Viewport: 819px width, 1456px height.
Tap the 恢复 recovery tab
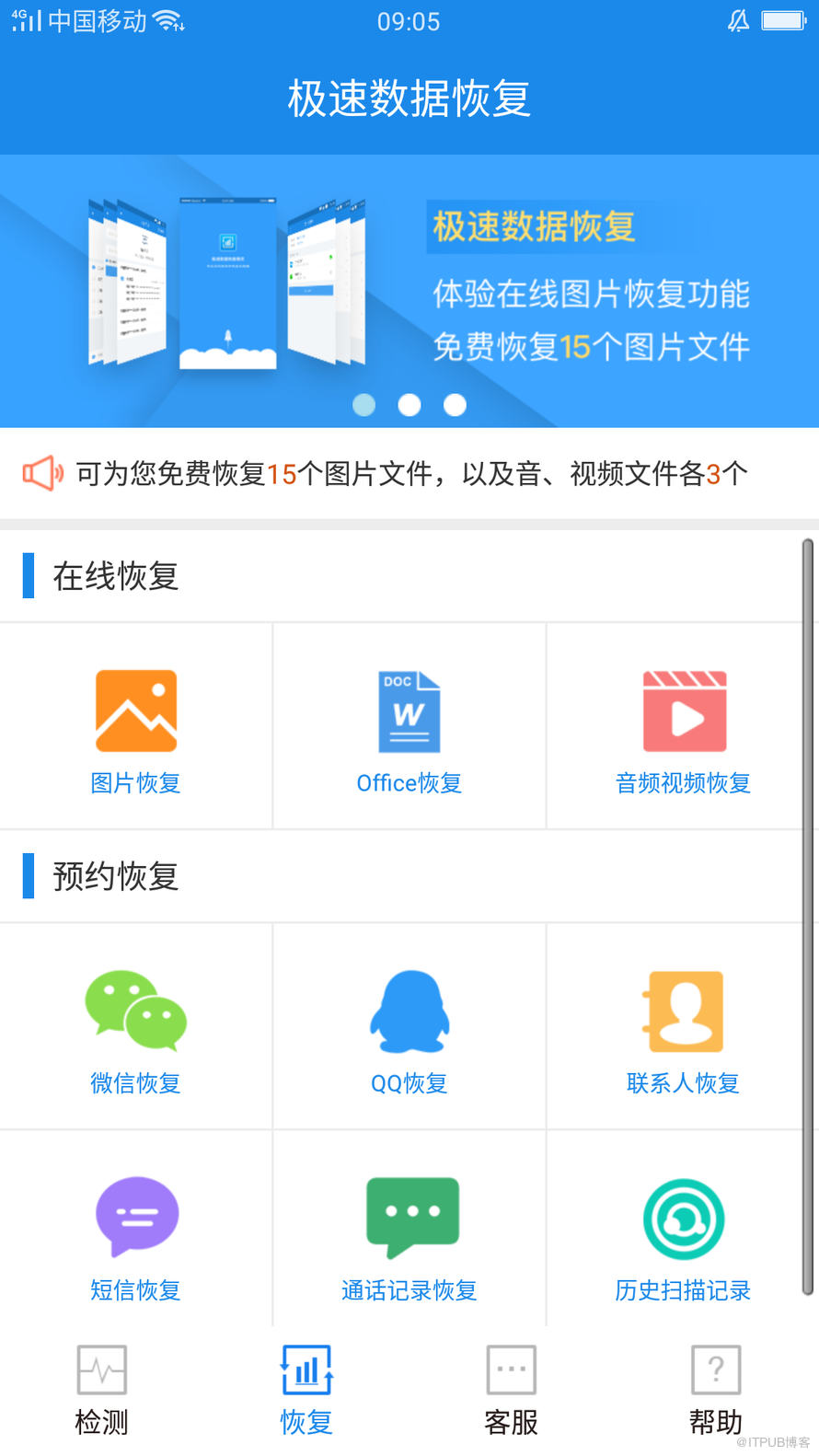pyautogui.click(x=306, y=1390)
